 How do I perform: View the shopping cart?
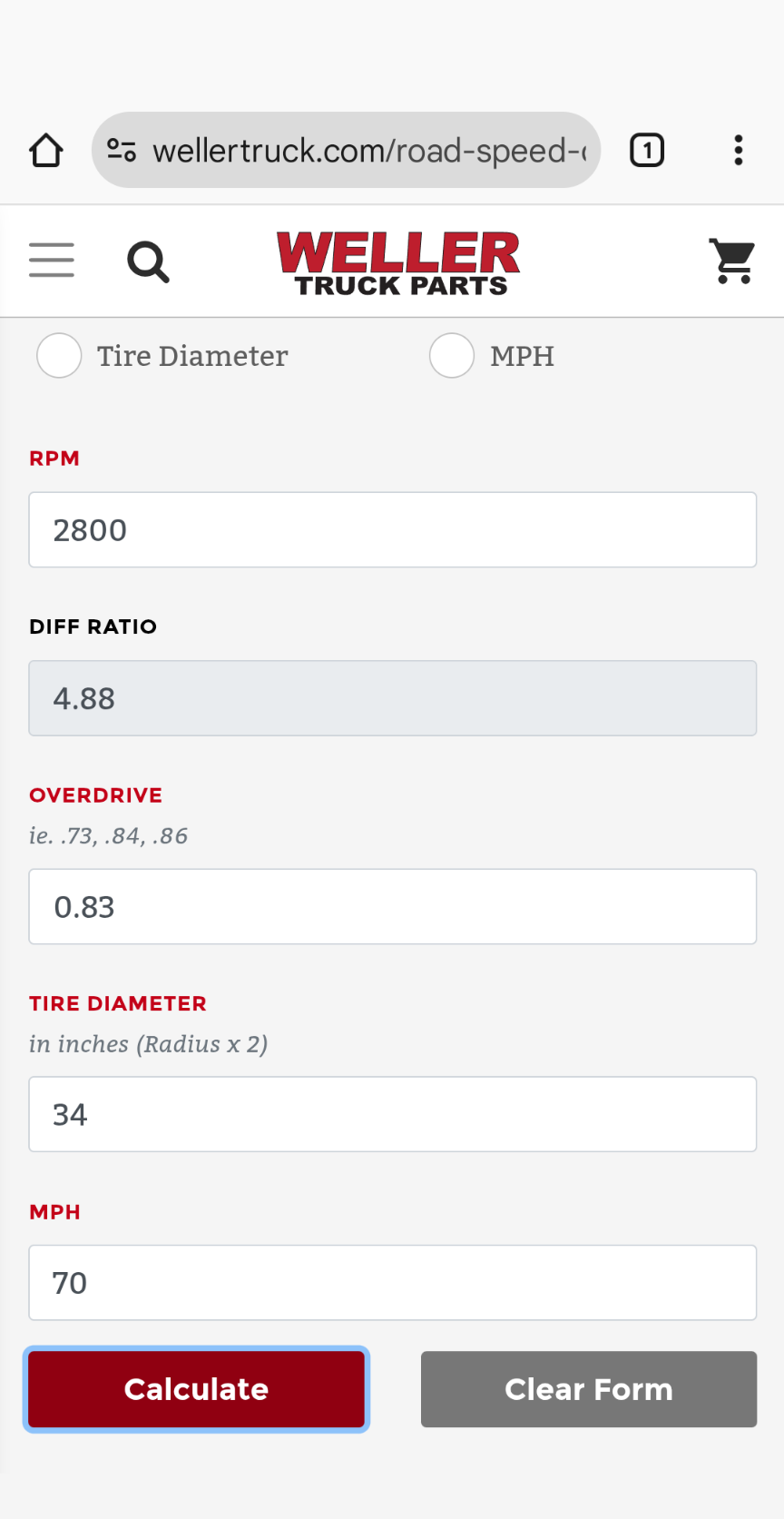731,261
